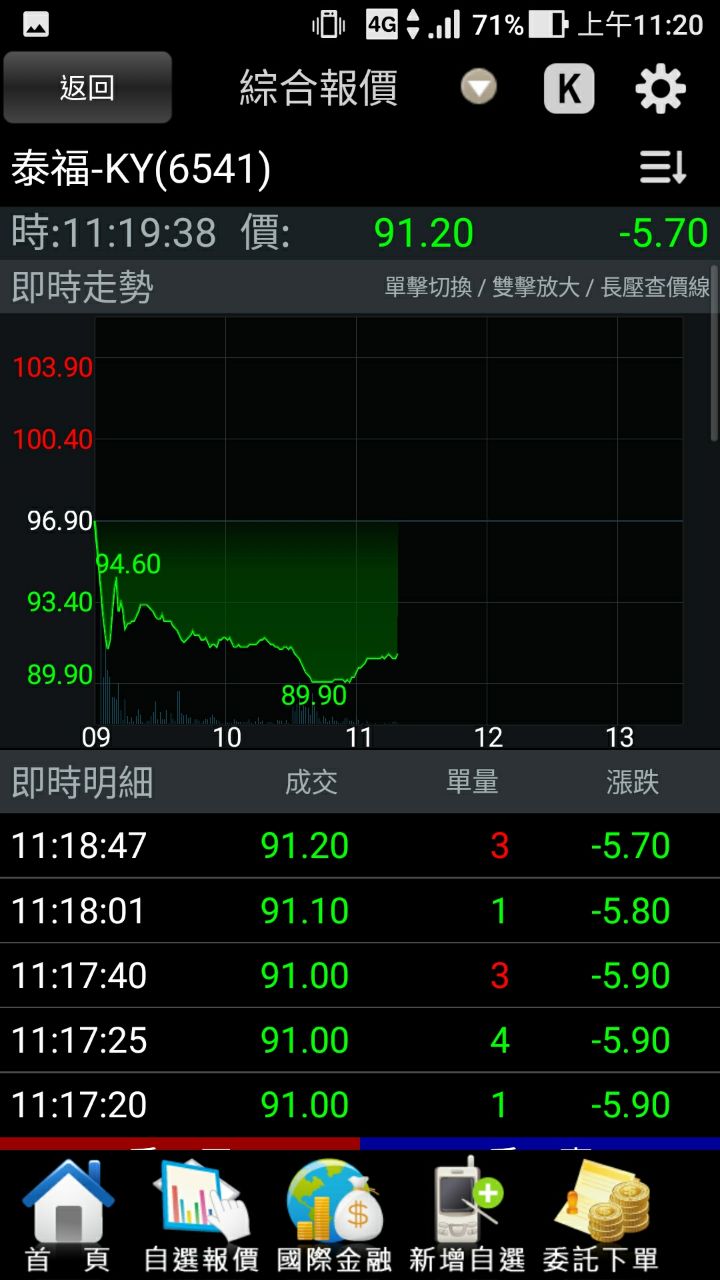This screenshot has height=1280, width=720.
Task: Expand the 綜合報價 dropdown arrow
Action: click(479, 88)
